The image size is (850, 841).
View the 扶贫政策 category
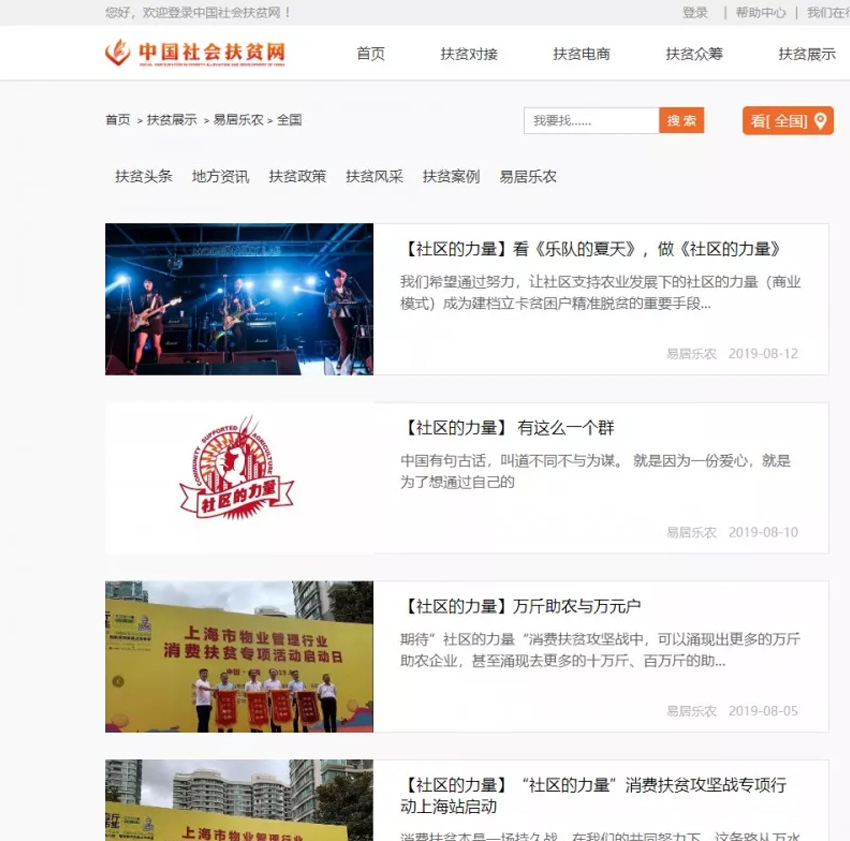pyautogui.click(x=298, y=177)
